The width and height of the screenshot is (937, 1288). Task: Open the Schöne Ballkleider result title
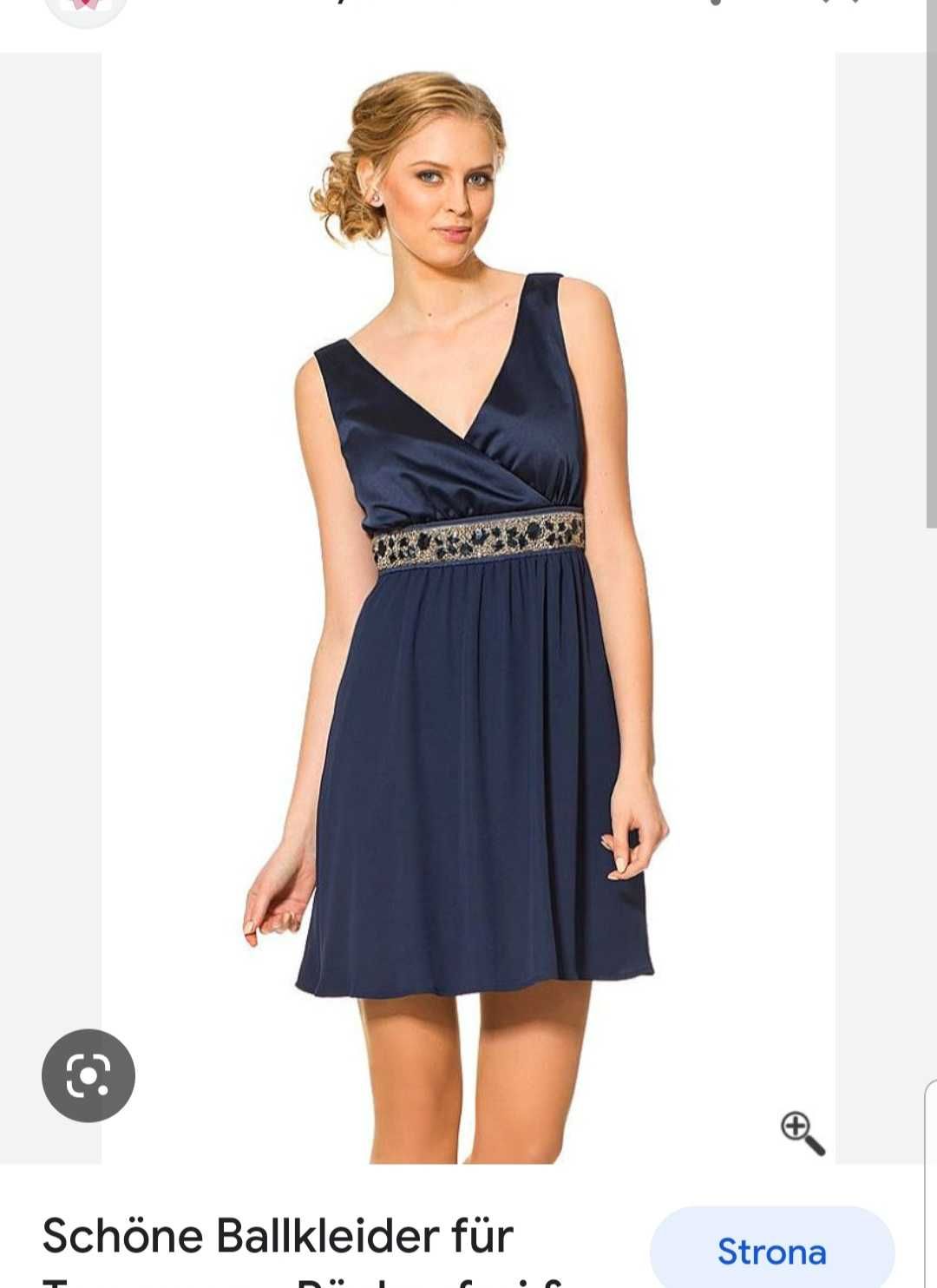[278, 1236]
